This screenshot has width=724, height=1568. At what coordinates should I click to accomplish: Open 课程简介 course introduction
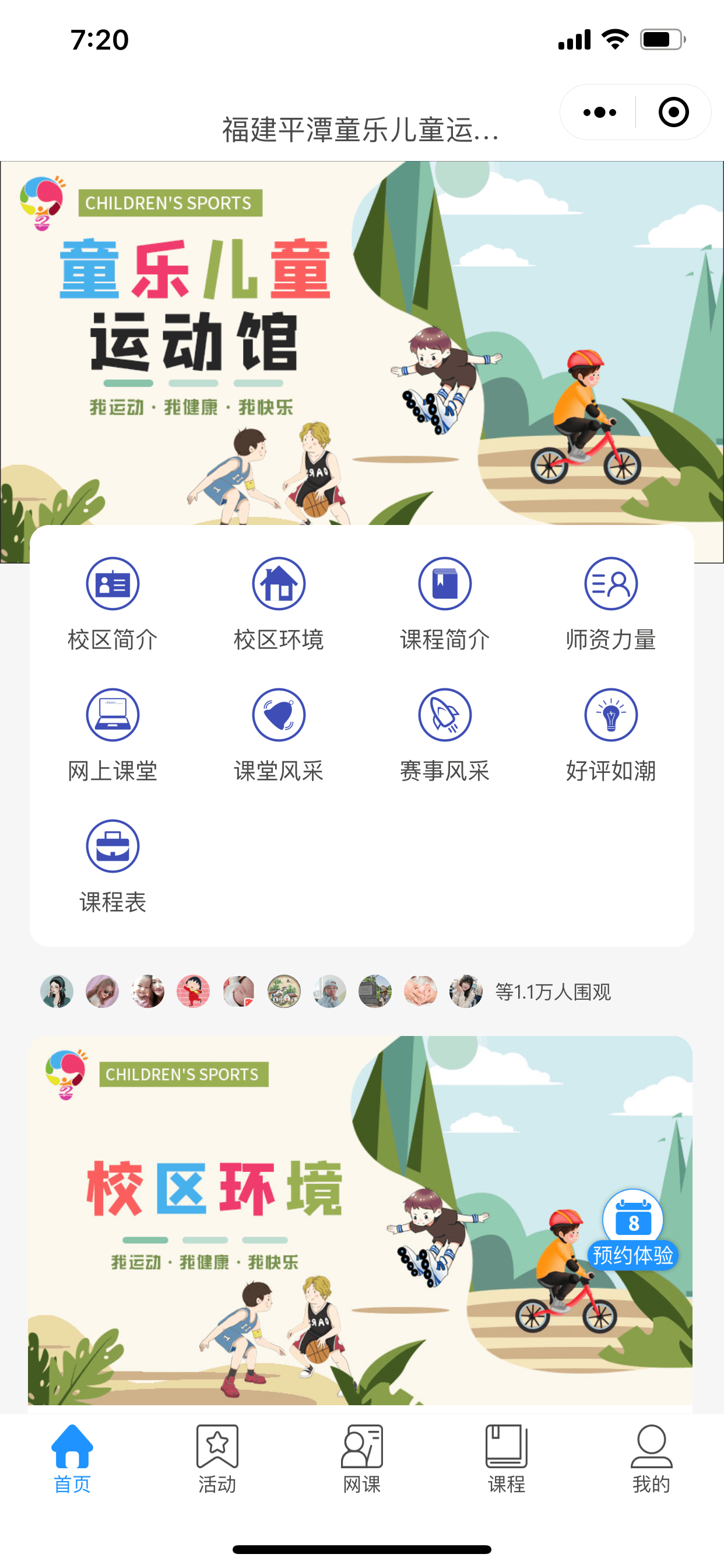tap(445, 603)
